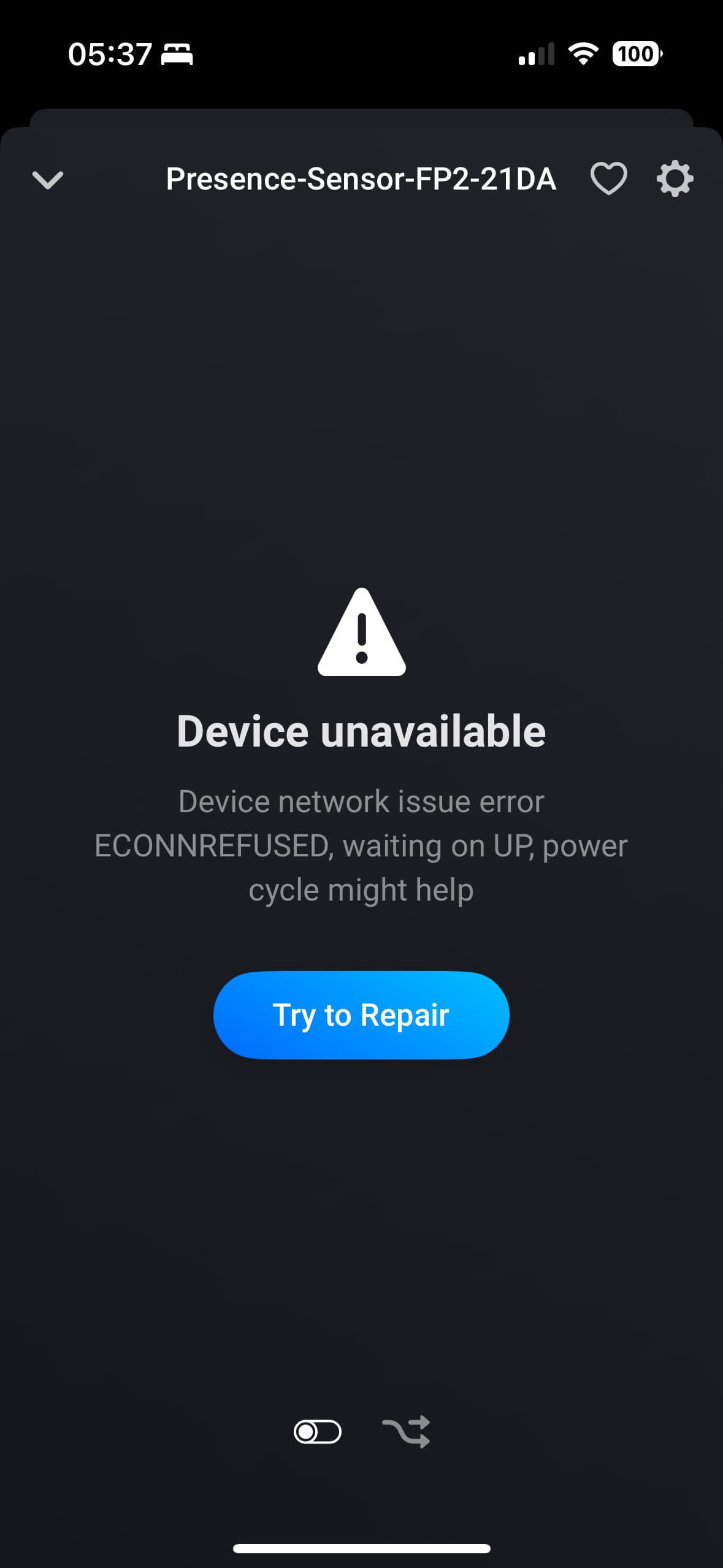Image resolution: width=723 pixels, height=1568 pixels.
Task: Open the automations shuffle-arrows view
Action: (406, 1432)
